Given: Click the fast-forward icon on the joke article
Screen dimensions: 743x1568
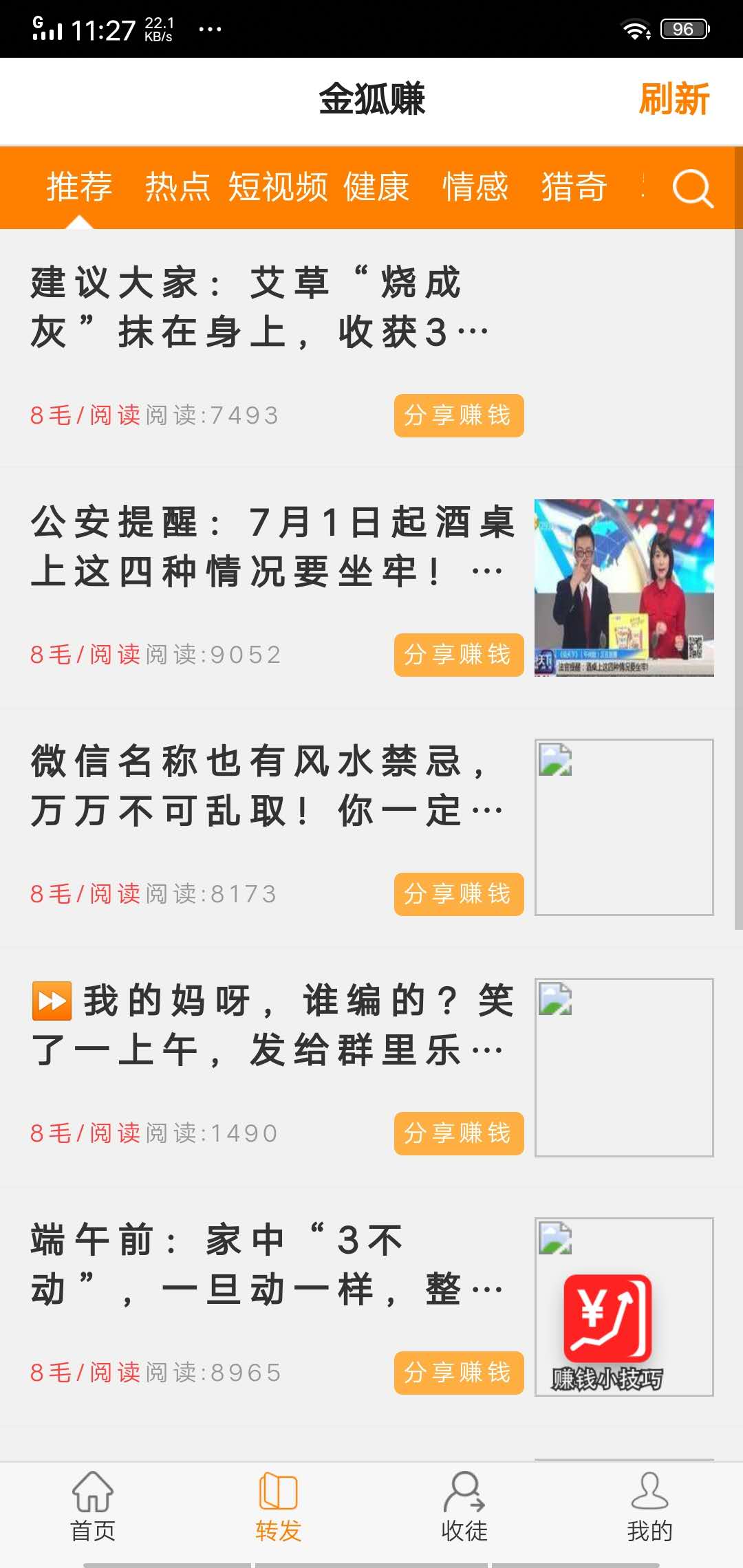Looking at the screenshot, I should pyautogui.click(x=52, y=1002).
